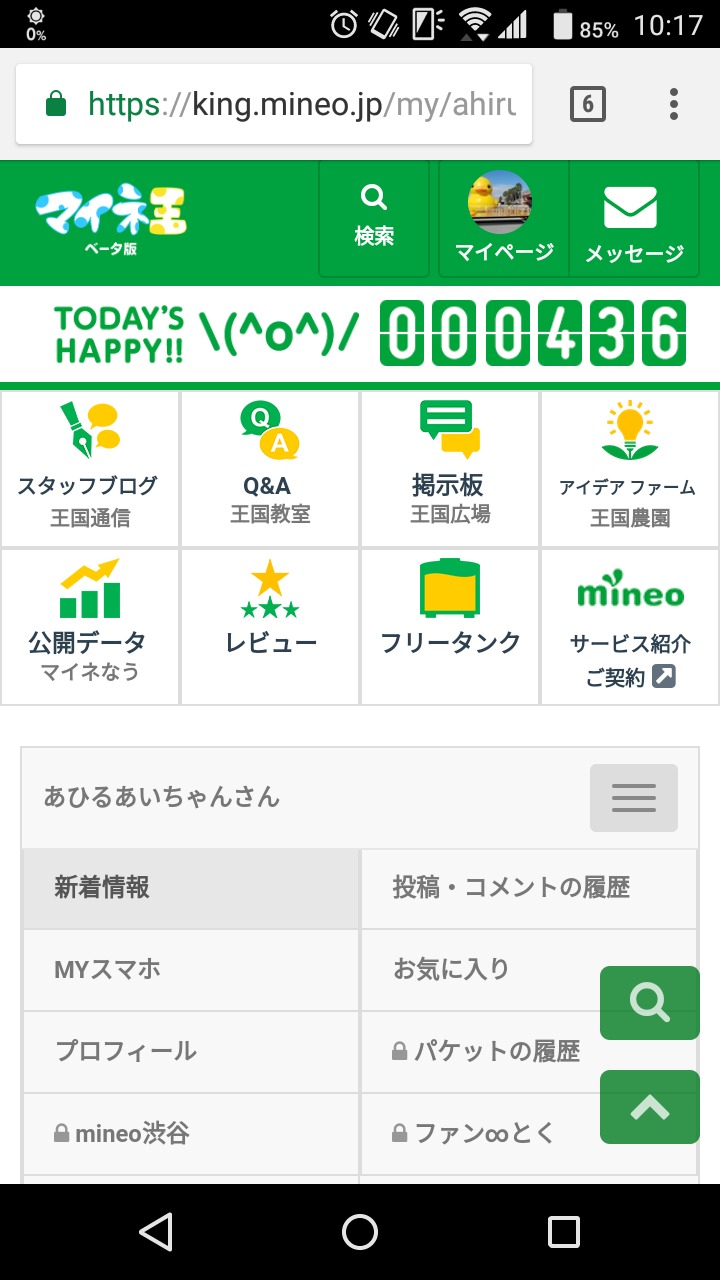Open 公開データ マイネなう
Viewport: 720px width, 1280px height.
90,626
